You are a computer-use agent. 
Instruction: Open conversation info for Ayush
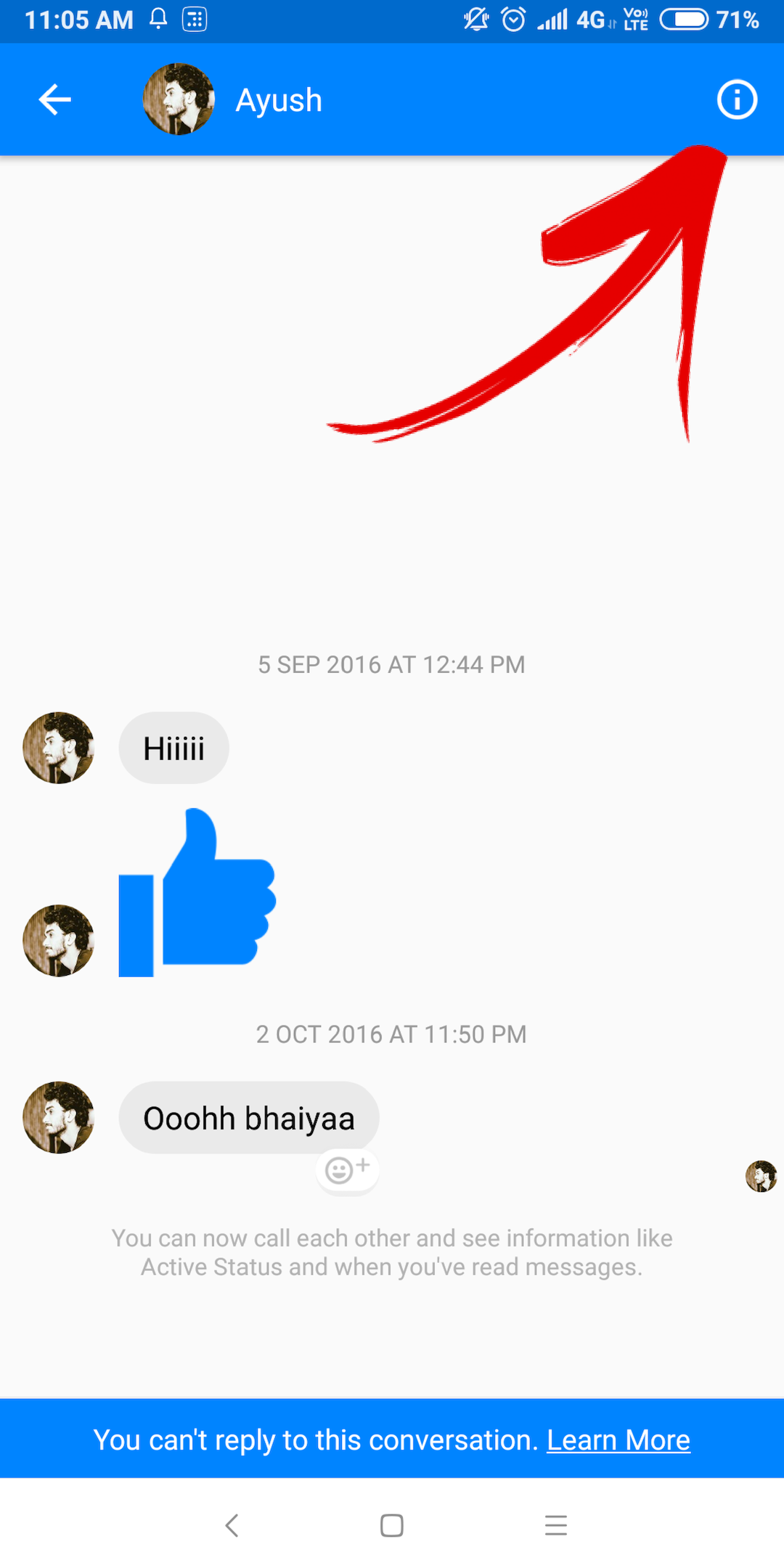[x=737, y=99]
